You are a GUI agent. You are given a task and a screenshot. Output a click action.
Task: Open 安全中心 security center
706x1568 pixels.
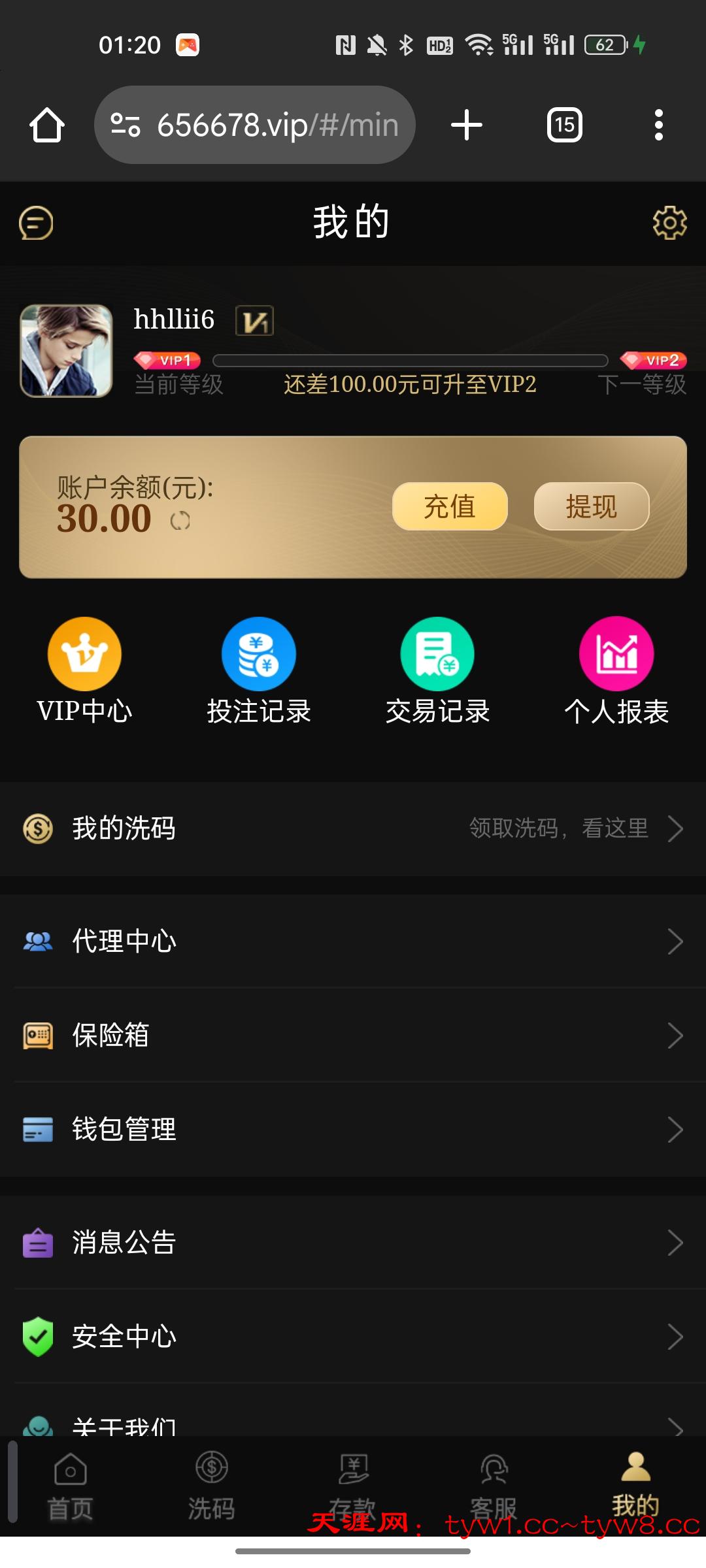coord(353,1336)
